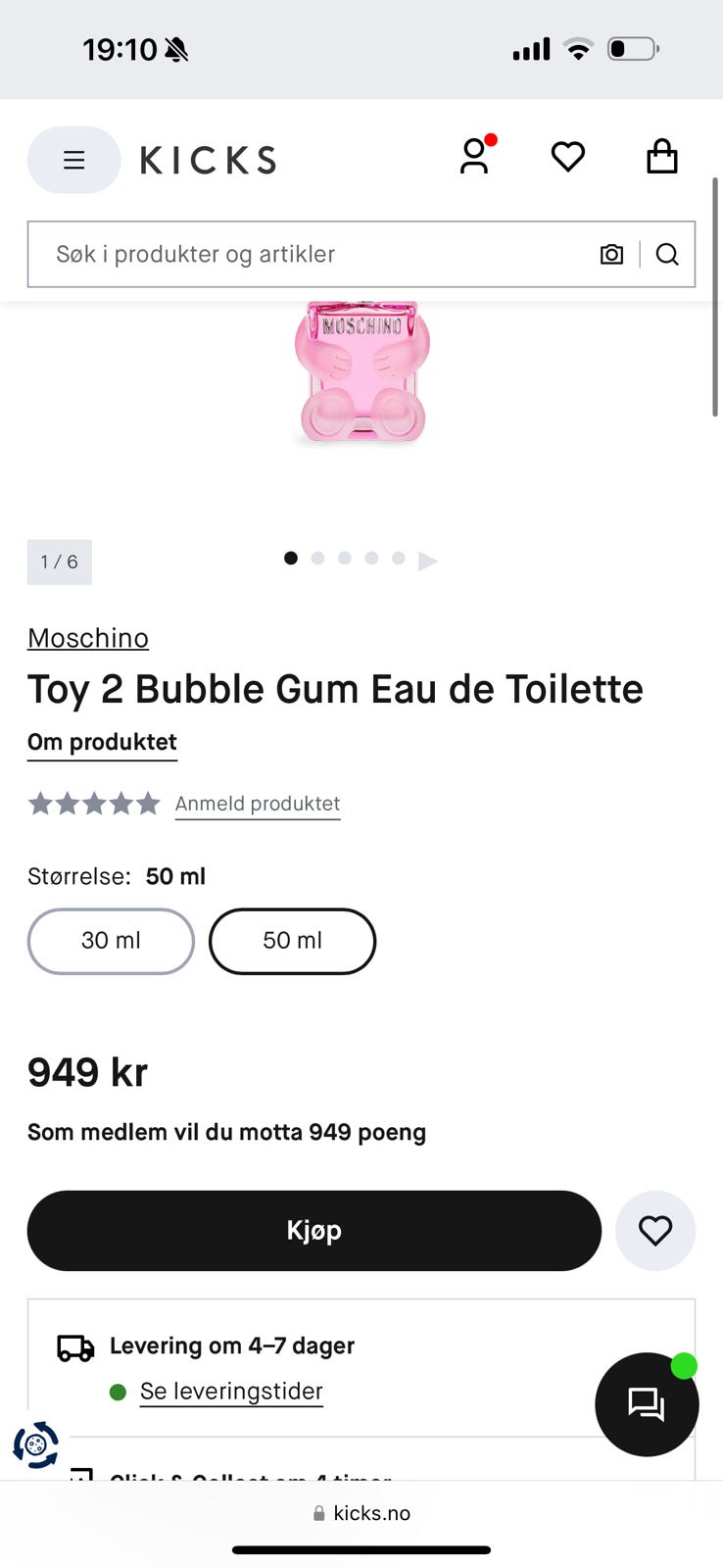The width and height of the screenshot is (723, 1568).
Task: Open Se leveringstider link
Action: (x=231, y=1392)
